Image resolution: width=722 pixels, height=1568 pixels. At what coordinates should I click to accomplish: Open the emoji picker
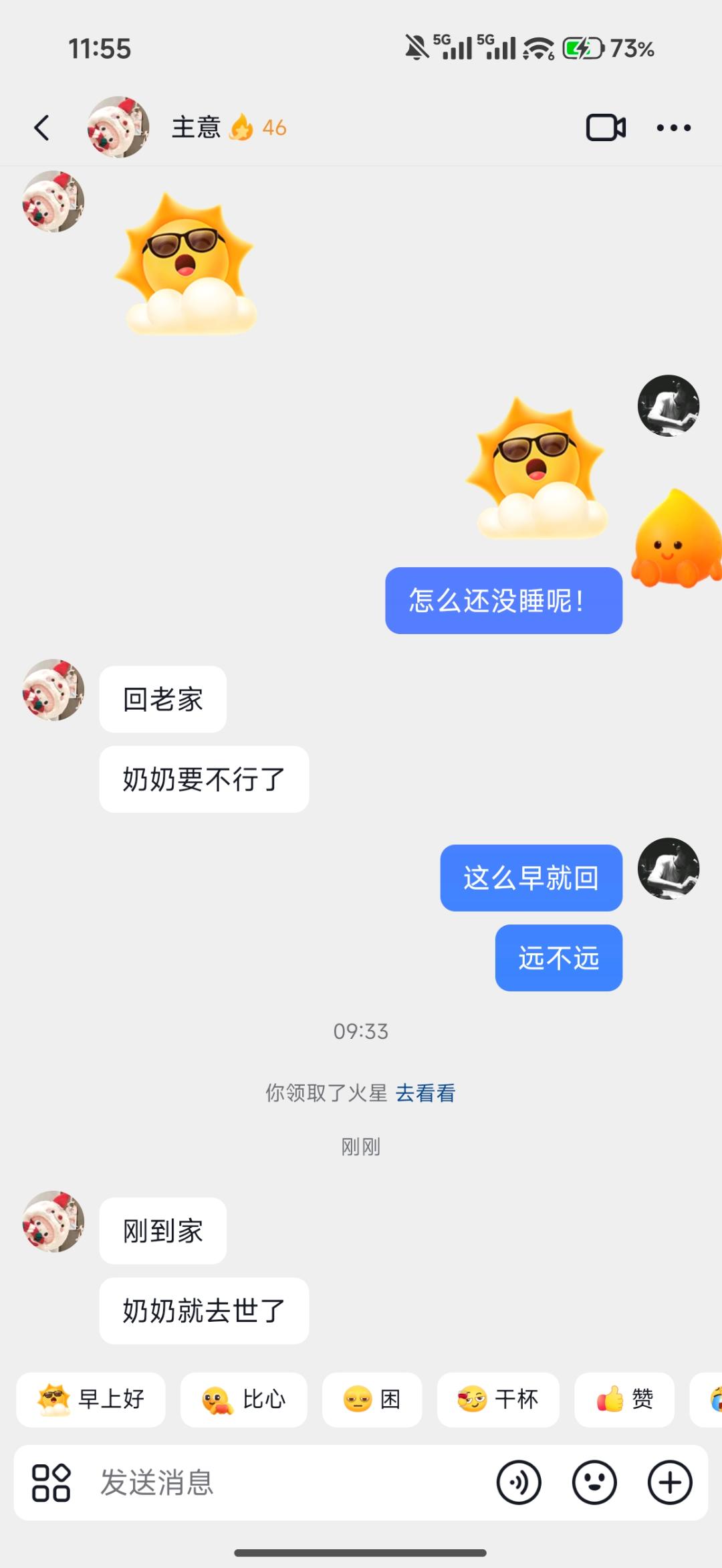[594, 1483]
